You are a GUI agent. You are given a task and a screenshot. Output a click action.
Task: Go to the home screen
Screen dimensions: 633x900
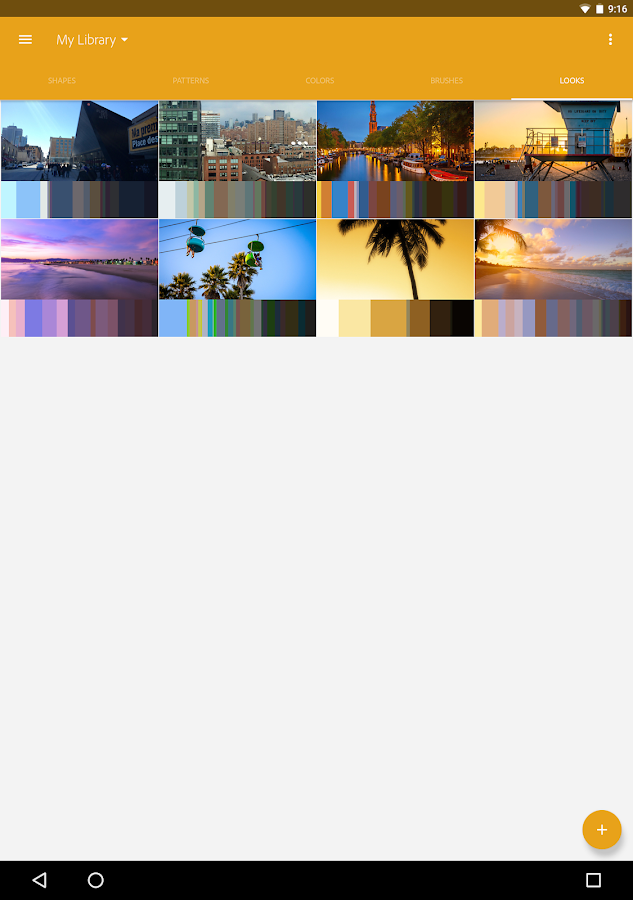(x=96, y=880)
